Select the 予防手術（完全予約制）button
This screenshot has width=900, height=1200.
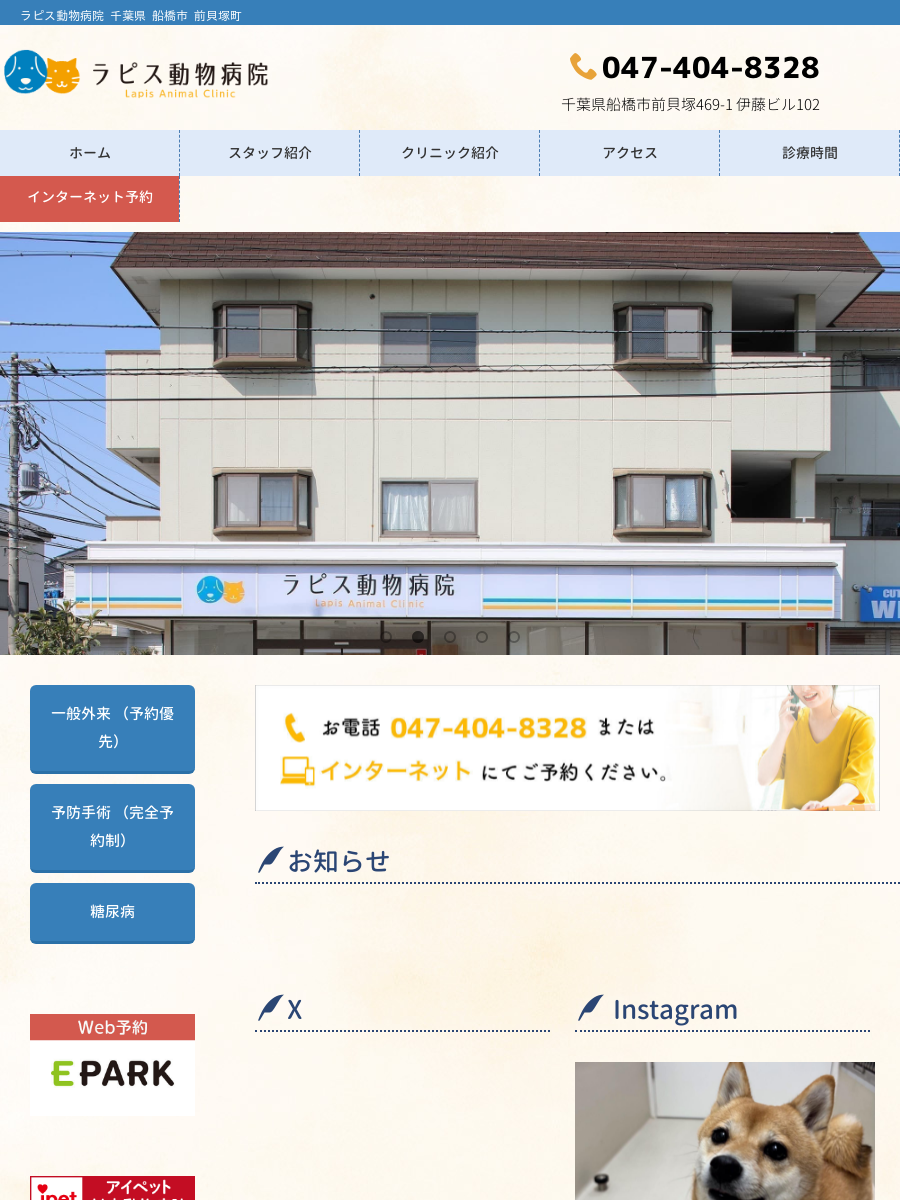tap(112, 828)
